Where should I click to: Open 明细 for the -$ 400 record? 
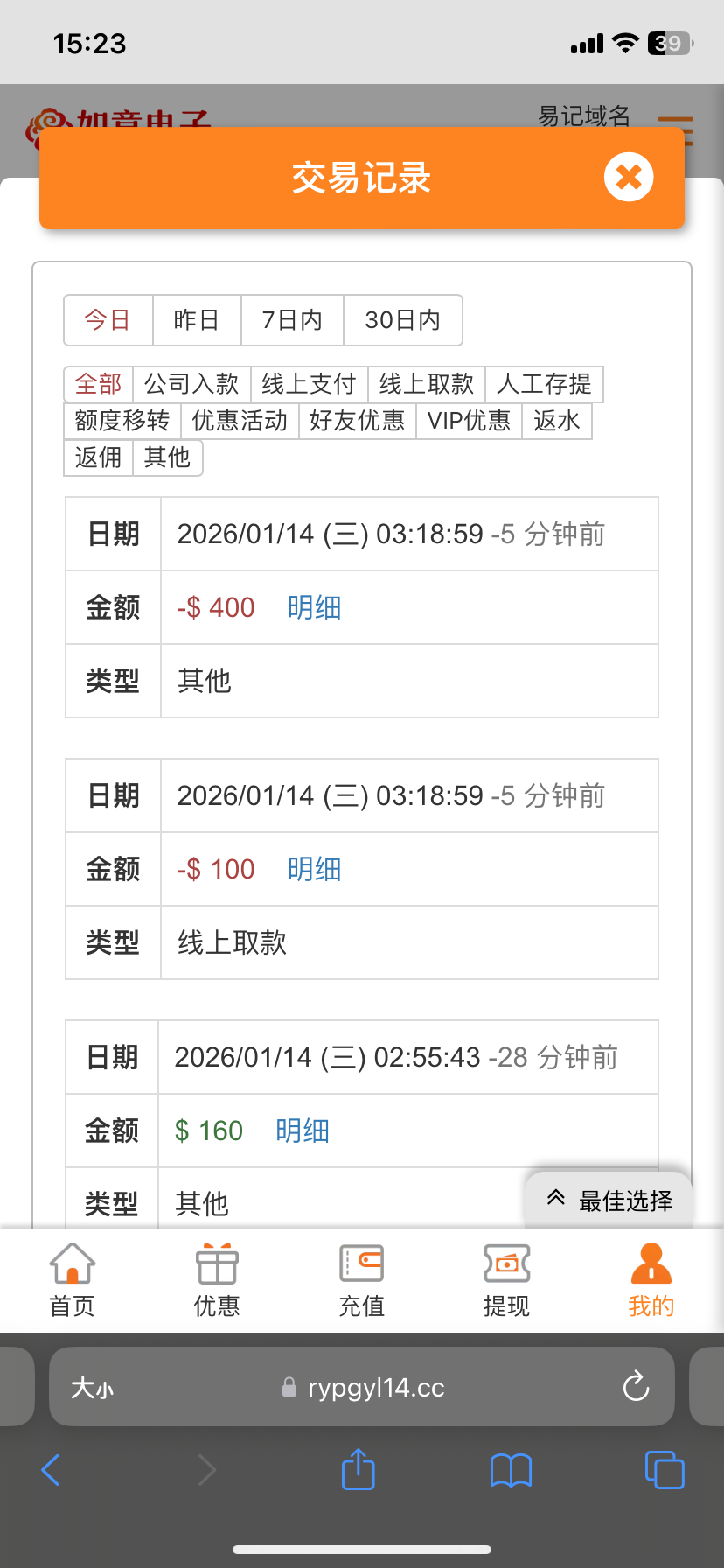(x=314, y=607)
